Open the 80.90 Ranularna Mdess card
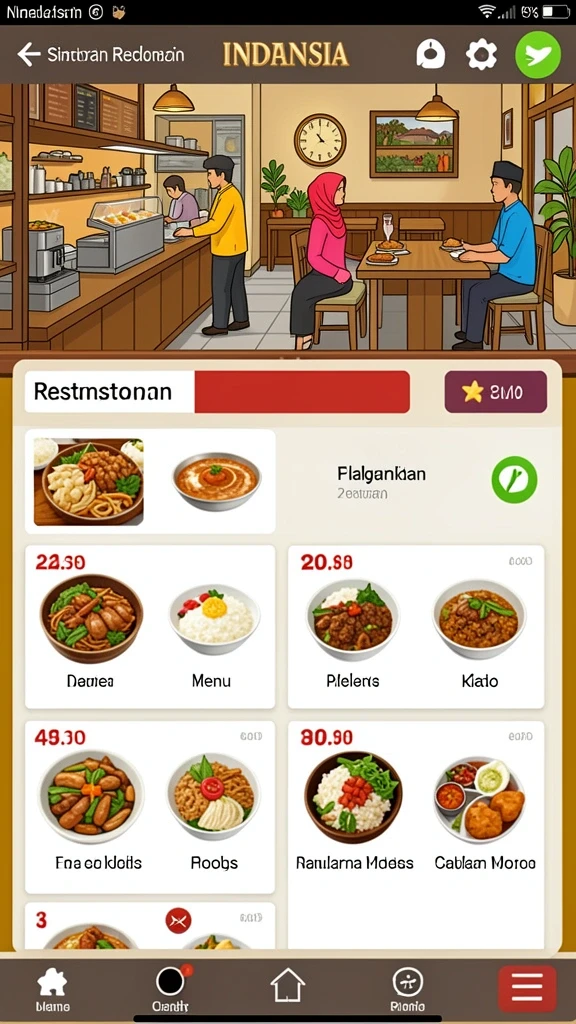576x1024 pixels. point(416,807)
